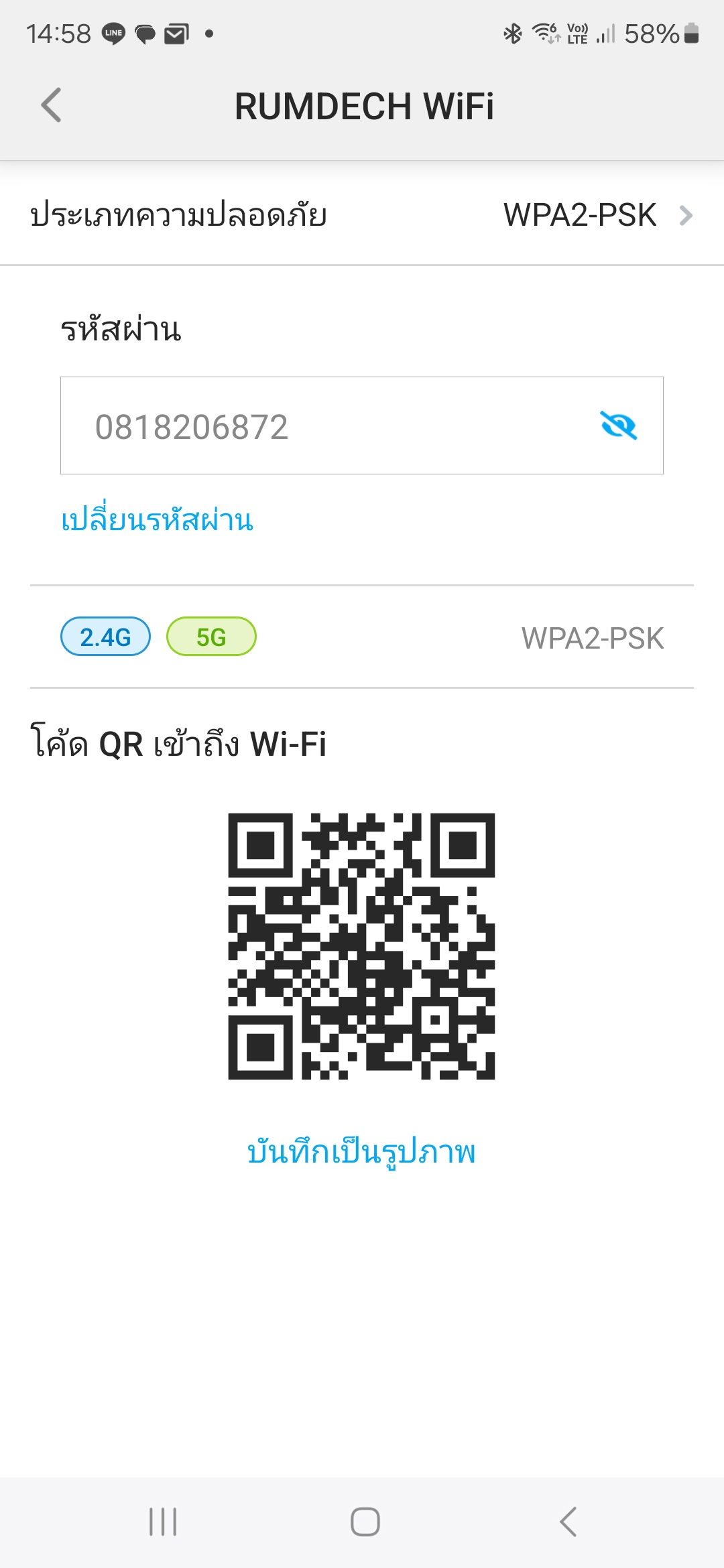The width and height of the screenshot is (724, 1568).
Task: Go back from RUMDECH WiFi page
Action: [52, 105]
